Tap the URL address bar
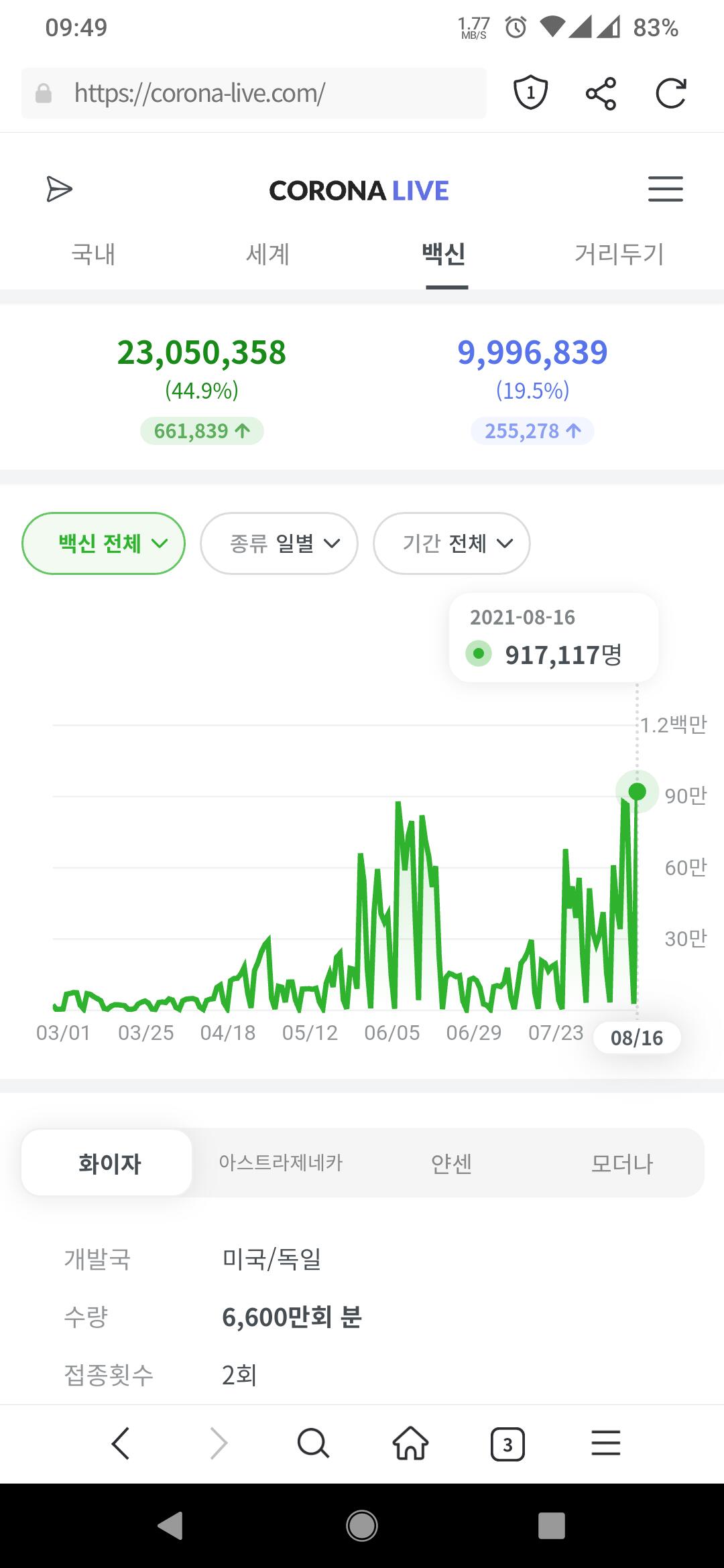 tap(253, 93)
